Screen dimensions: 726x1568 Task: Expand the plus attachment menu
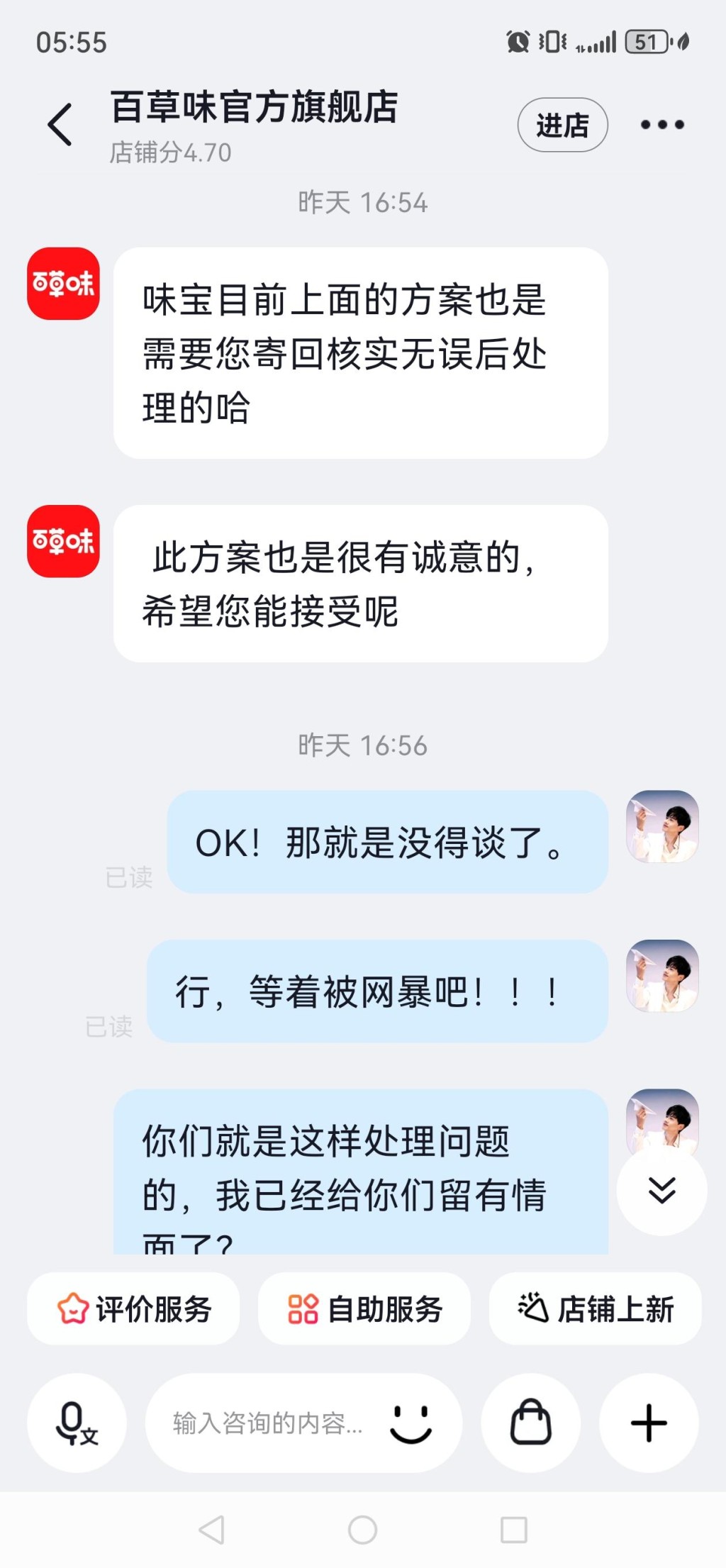pyautogui.click(x=649, y=1423)
